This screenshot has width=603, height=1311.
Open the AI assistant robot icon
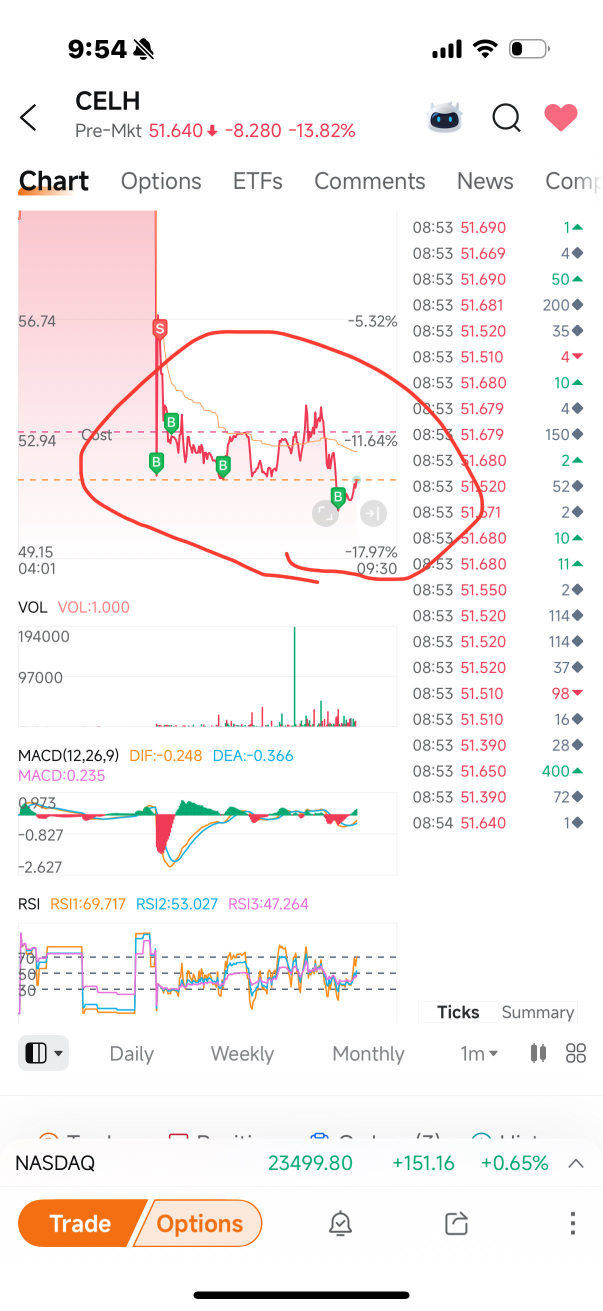pyautogui.click(x=446, y=118)
